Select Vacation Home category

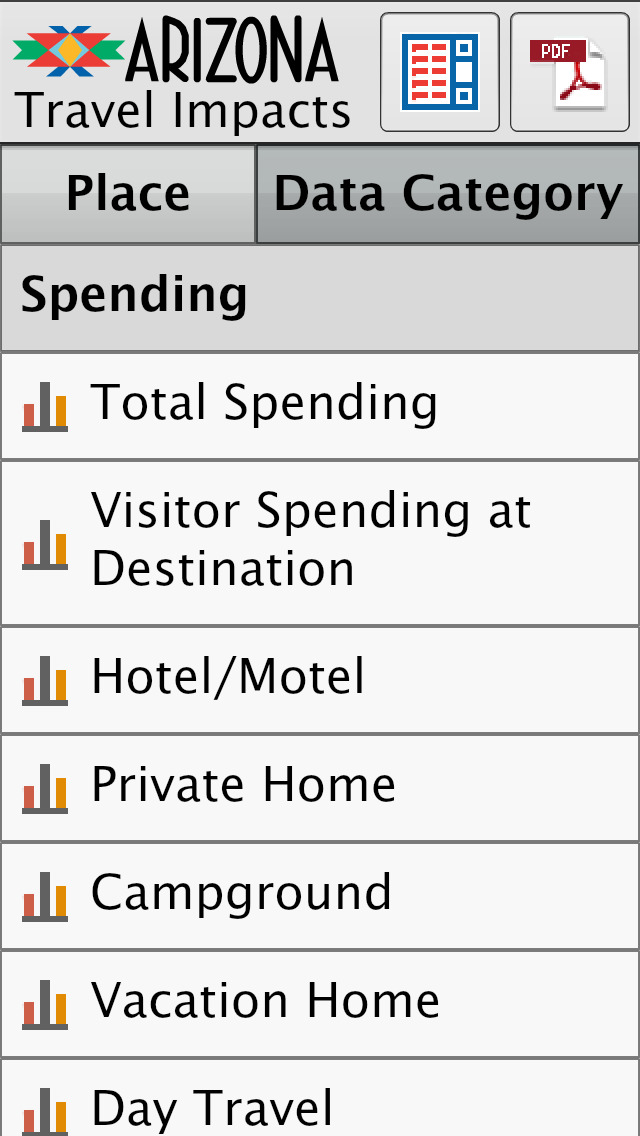pos(320,1004)
